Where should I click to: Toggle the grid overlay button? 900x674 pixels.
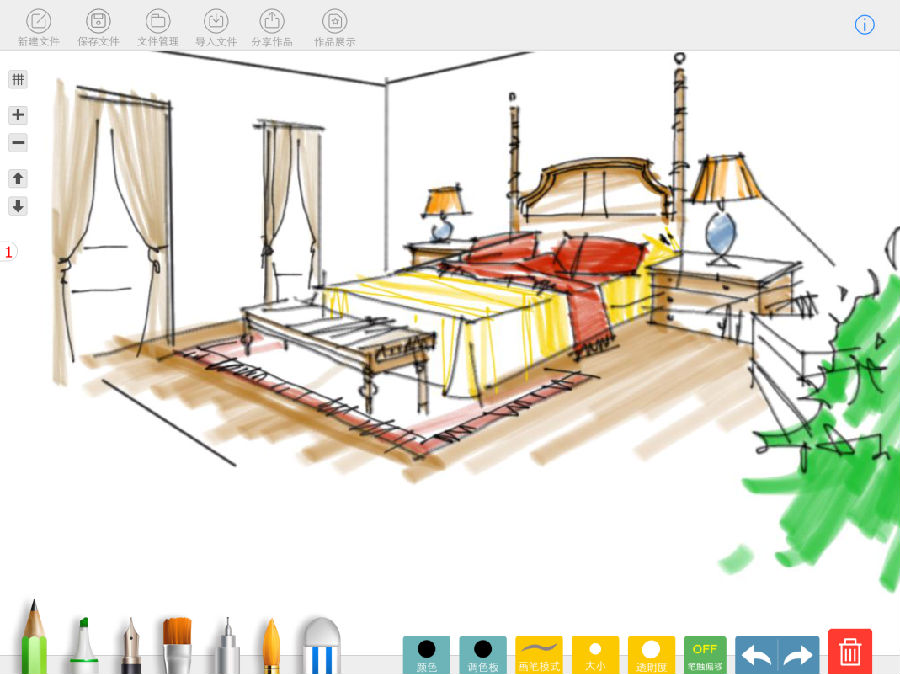click(18, 79)
